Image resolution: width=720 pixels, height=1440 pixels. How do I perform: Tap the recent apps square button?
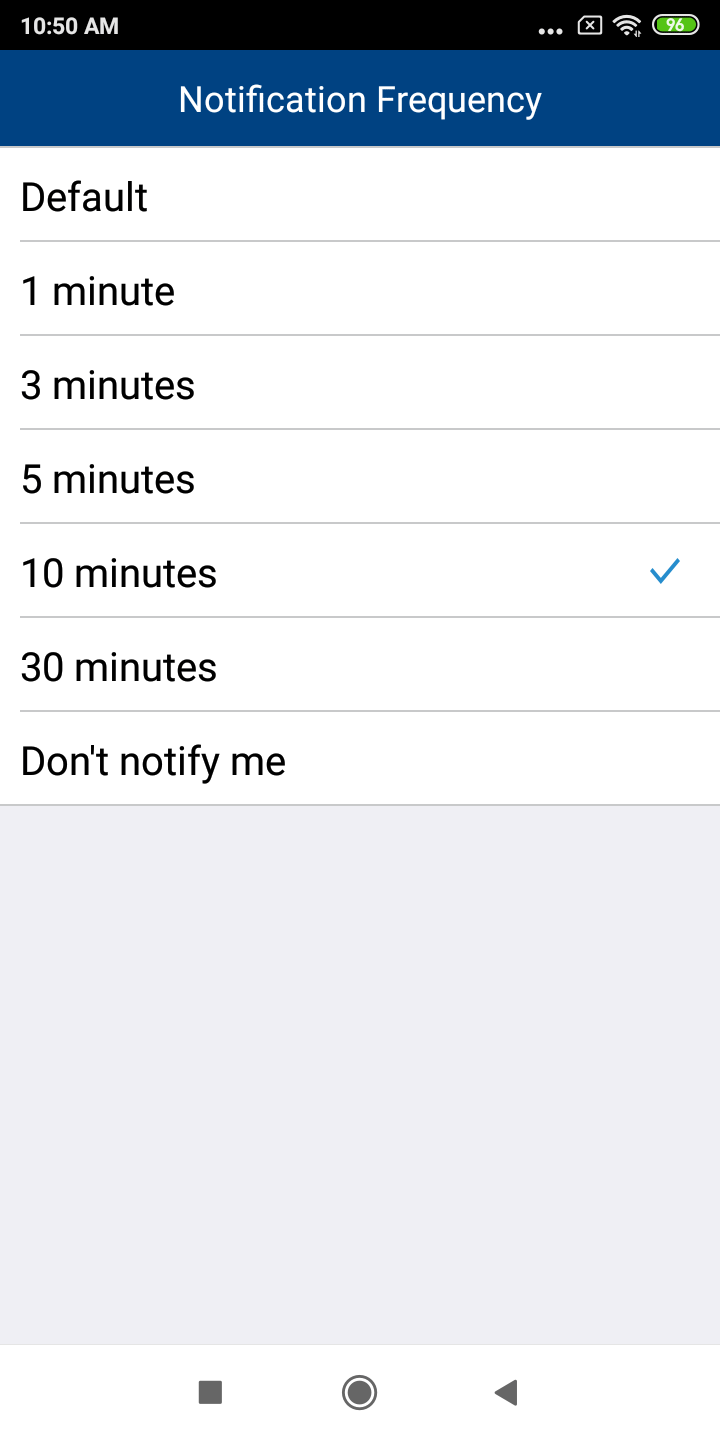point(210,1392)
